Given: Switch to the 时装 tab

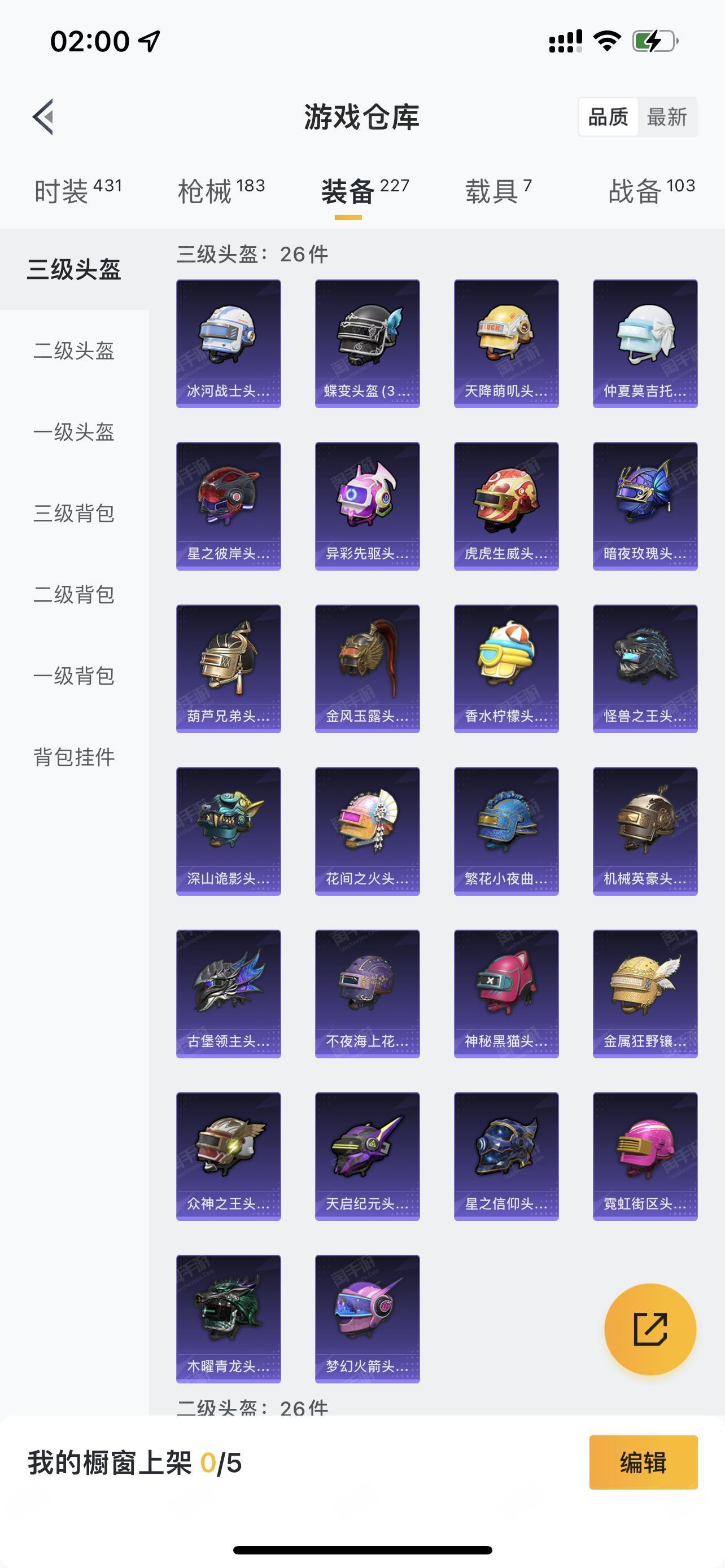Looking at the screenshot, I should pyautogui.click(x=78, y=191).
